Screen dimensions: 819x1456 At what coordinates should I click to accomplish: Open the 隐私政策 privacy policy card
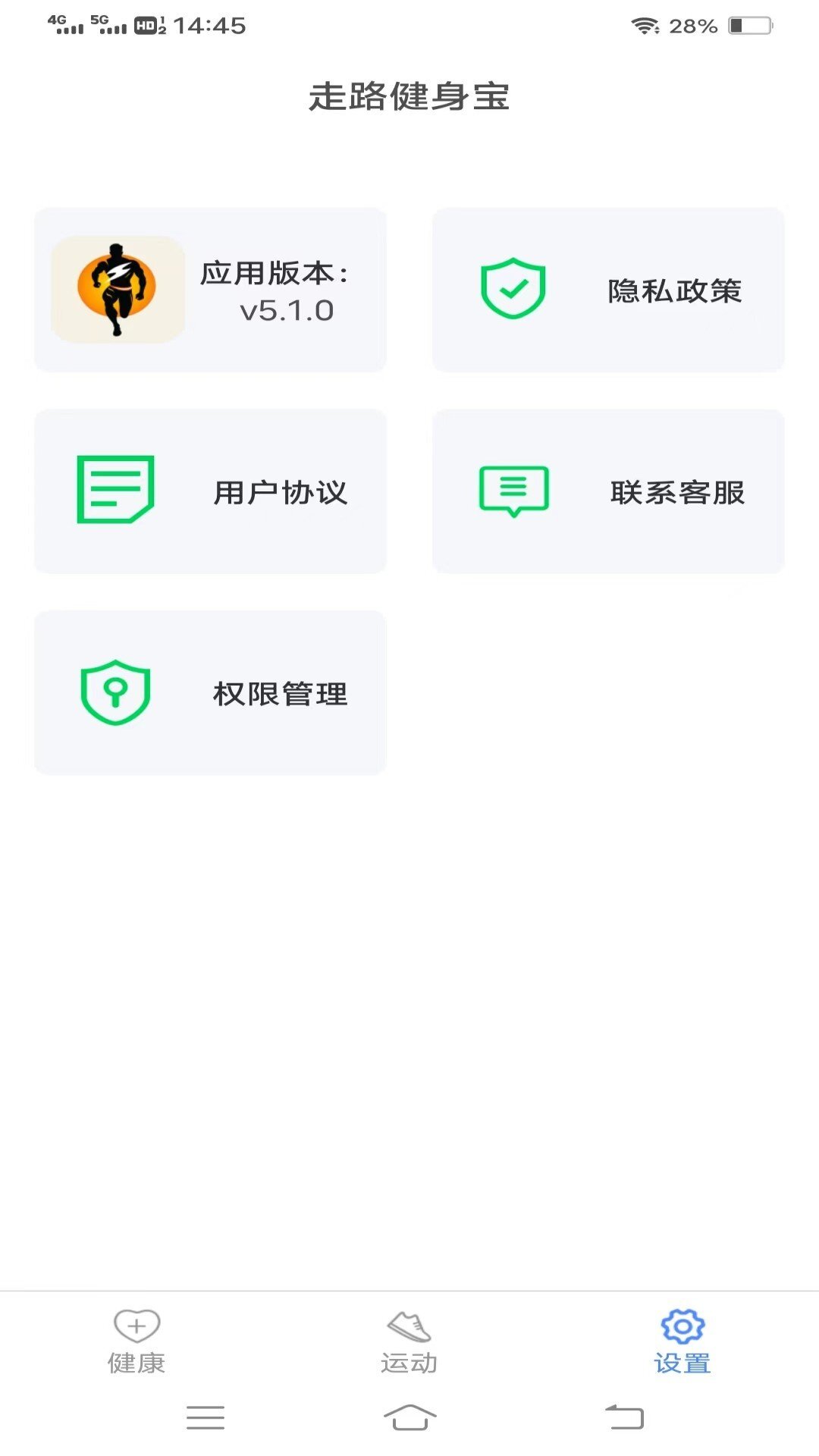click(609, 290)
